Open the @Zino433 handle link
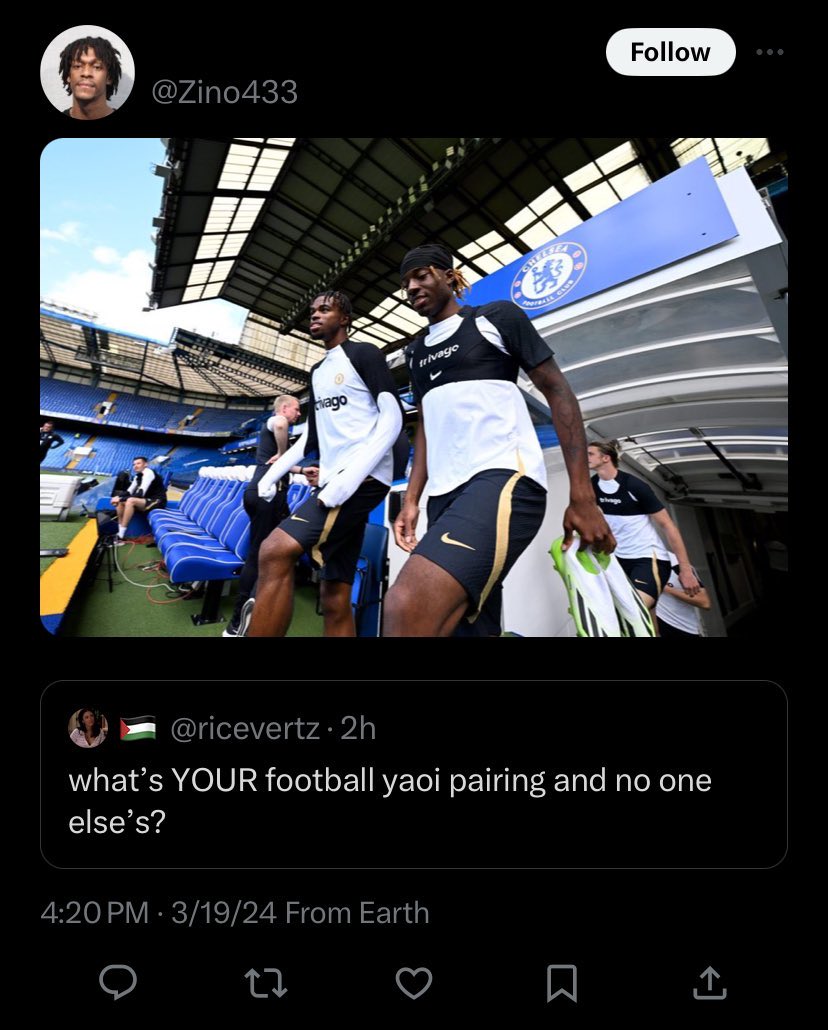Screen dimensions: 828x1030 click(x=224, y=92)
